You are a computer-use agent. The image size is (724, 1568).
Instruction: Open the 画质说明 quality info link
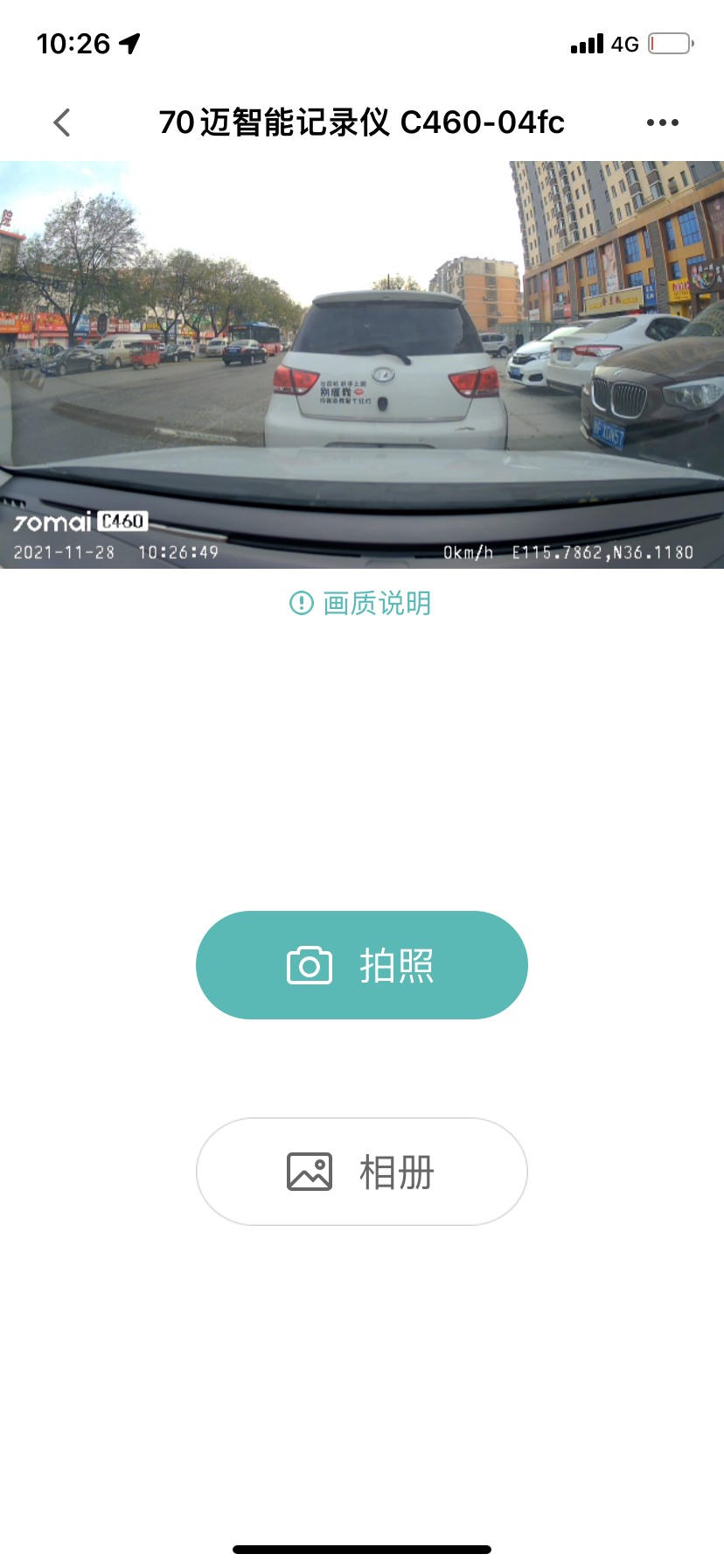[x=360, y=603]
